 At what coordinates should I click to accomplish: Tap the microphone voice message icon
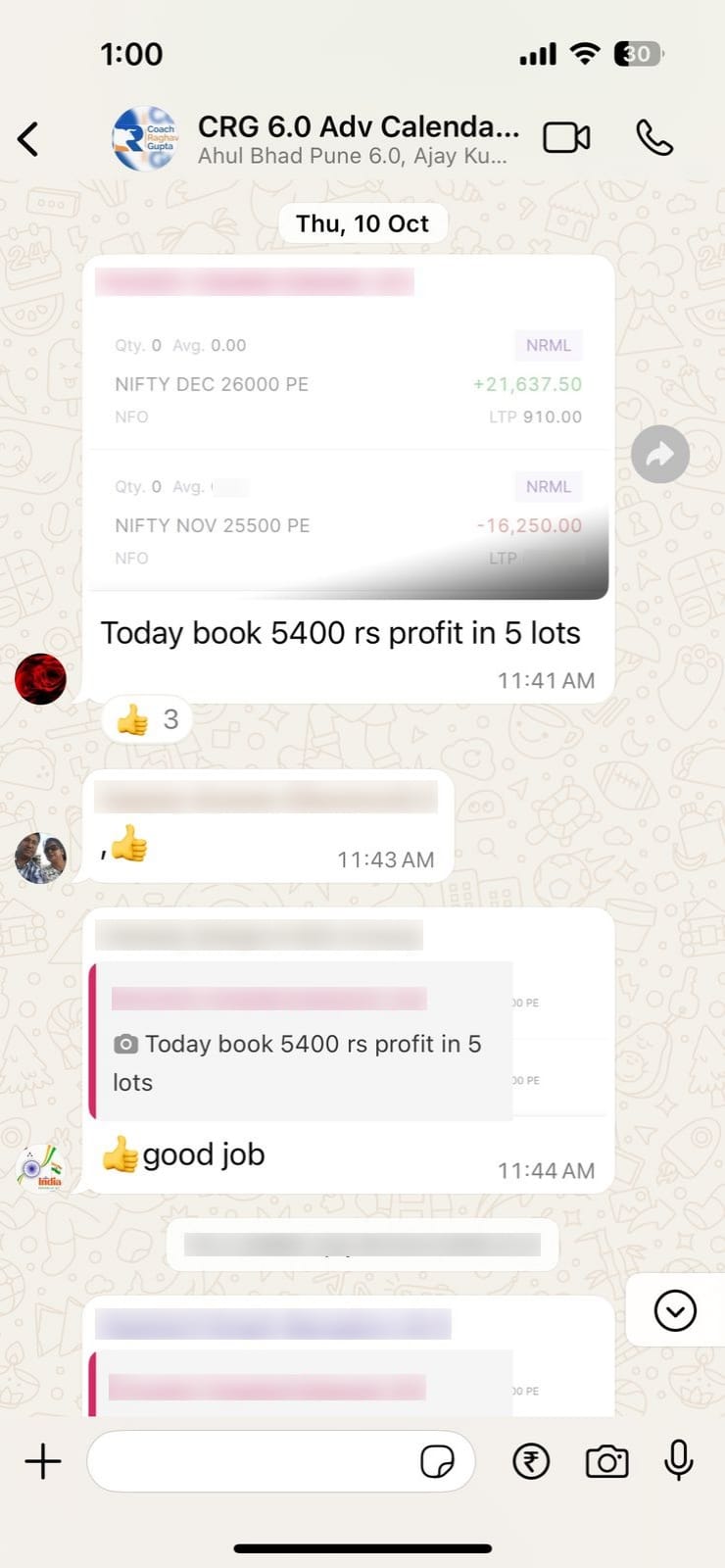tap(679, 1460)
